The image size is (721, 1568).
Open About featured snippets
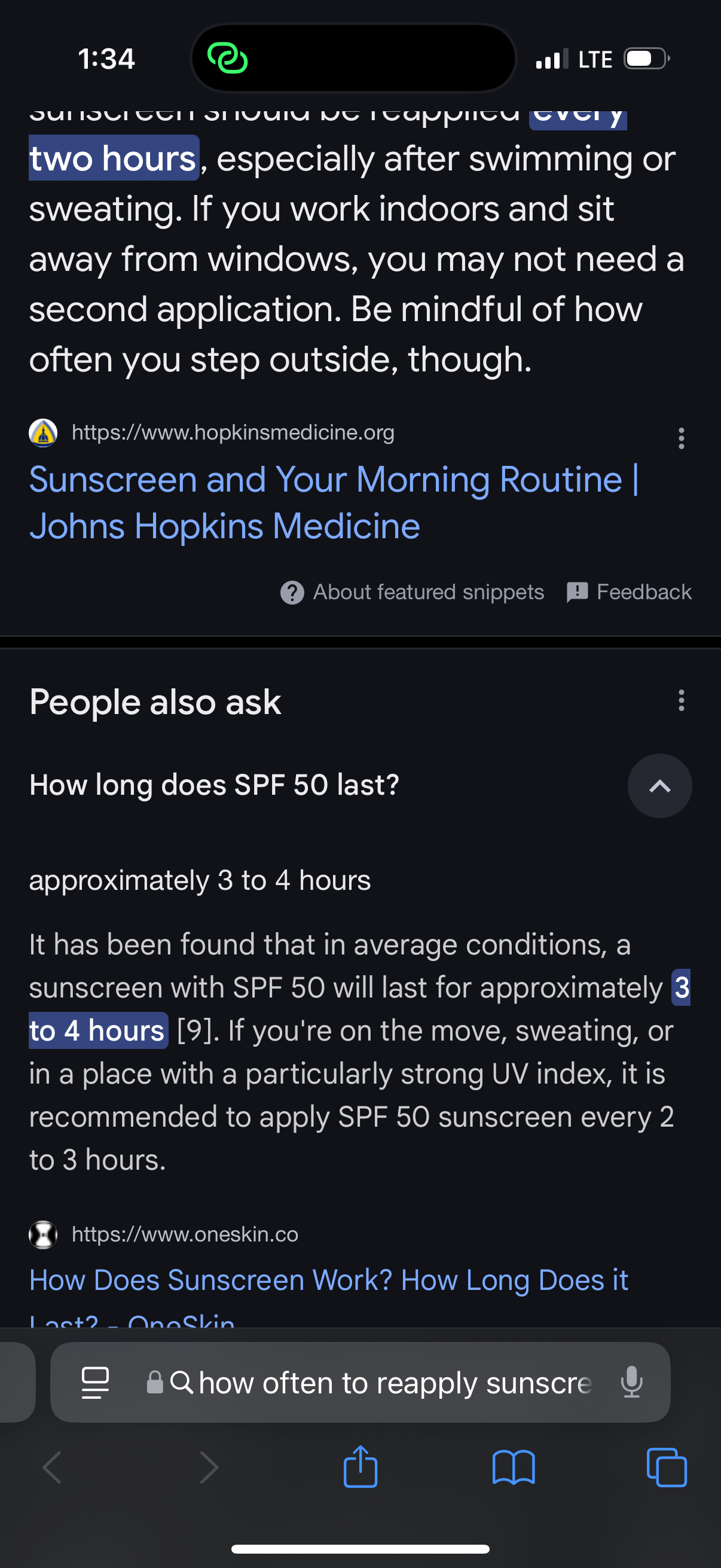412,591
